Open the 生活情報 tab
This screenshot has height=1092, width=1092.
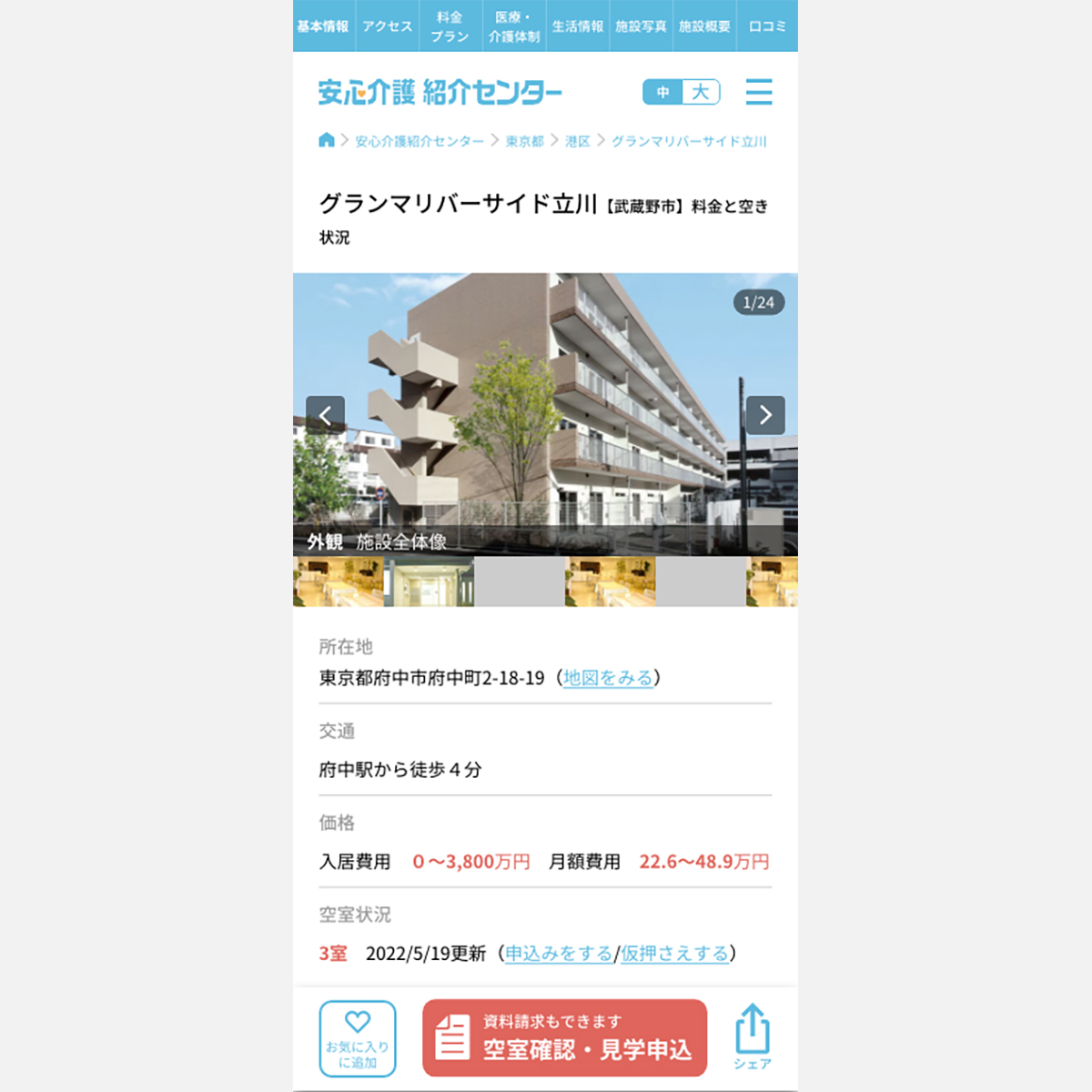click(577, 26)
